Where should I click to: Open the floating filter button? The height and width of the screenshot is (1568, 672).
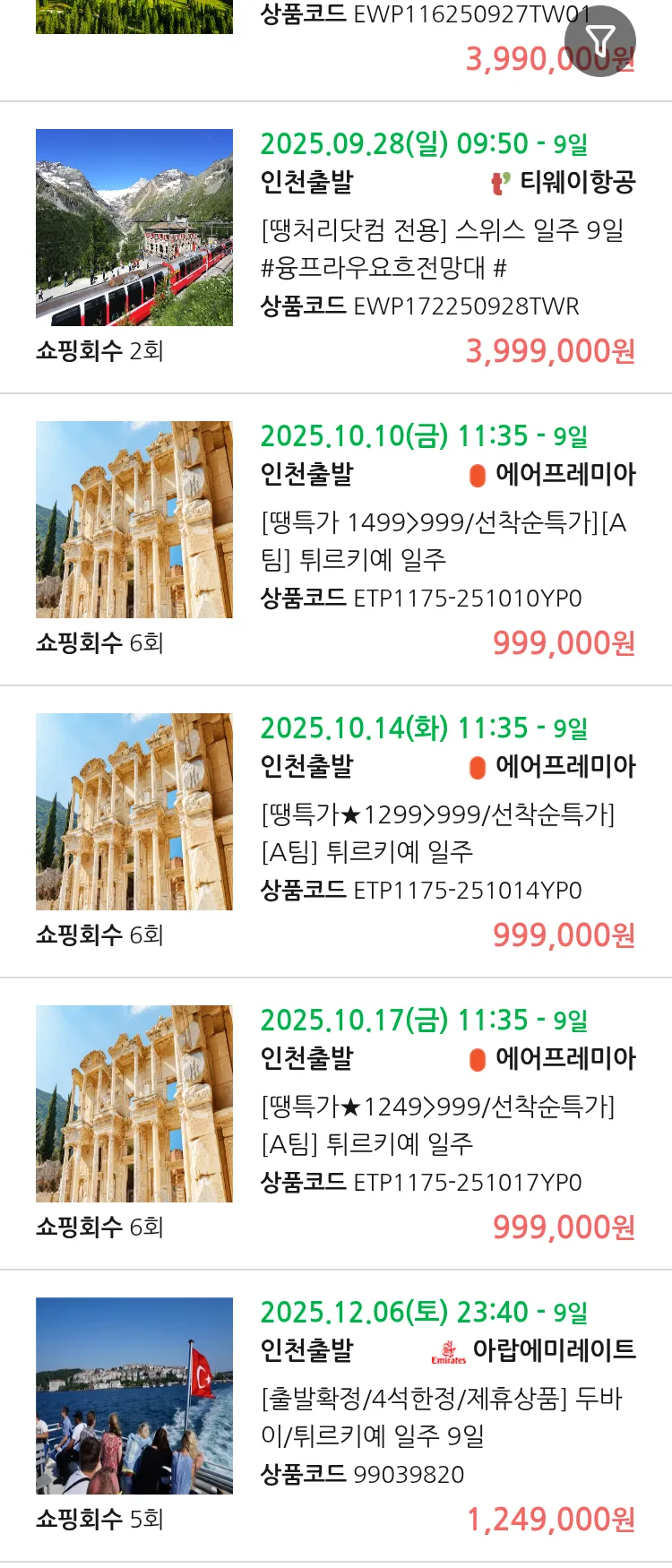(599, 41)
